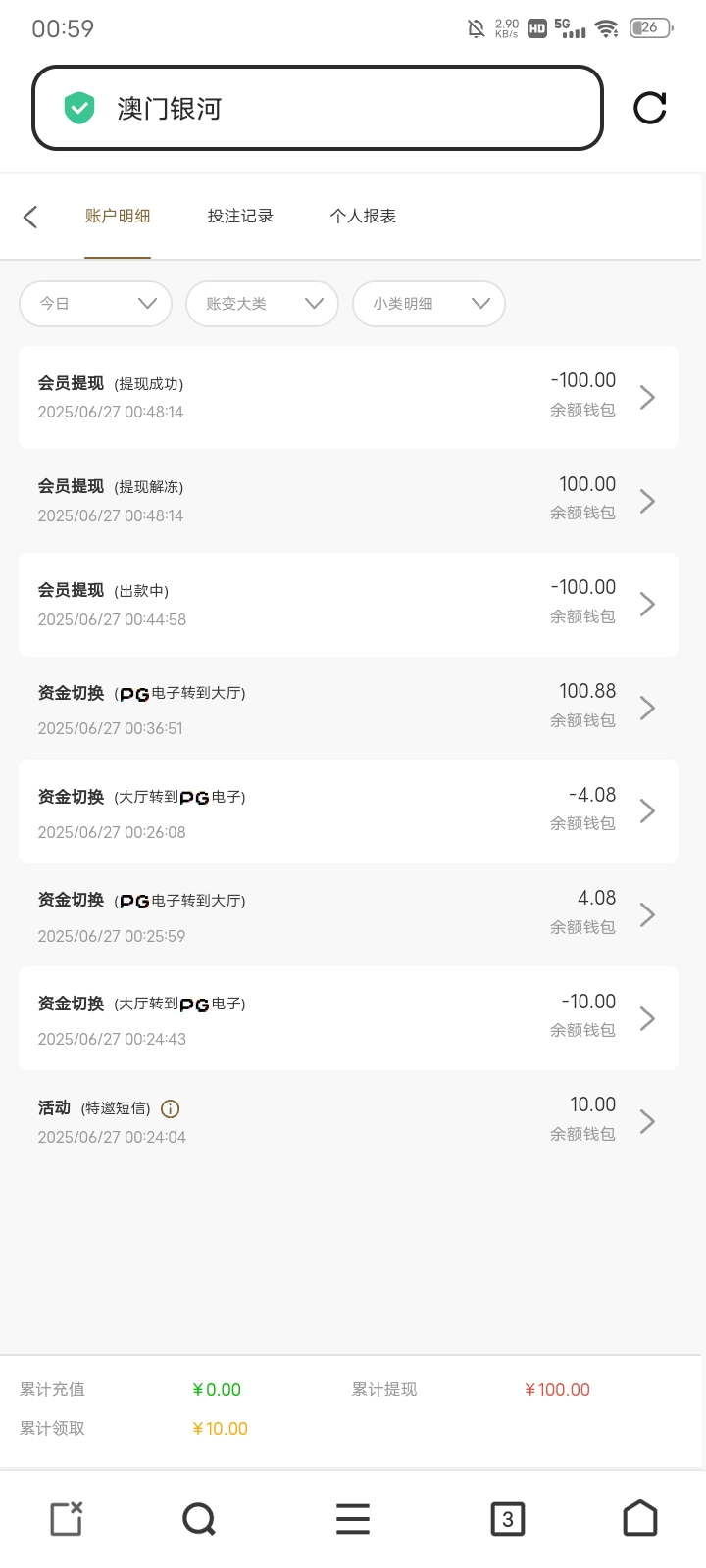This screenshot has height=1568, width=706.
Task: Open the 活动 特邀短信 10.00 record
Action: click(x=348, y=1121)
